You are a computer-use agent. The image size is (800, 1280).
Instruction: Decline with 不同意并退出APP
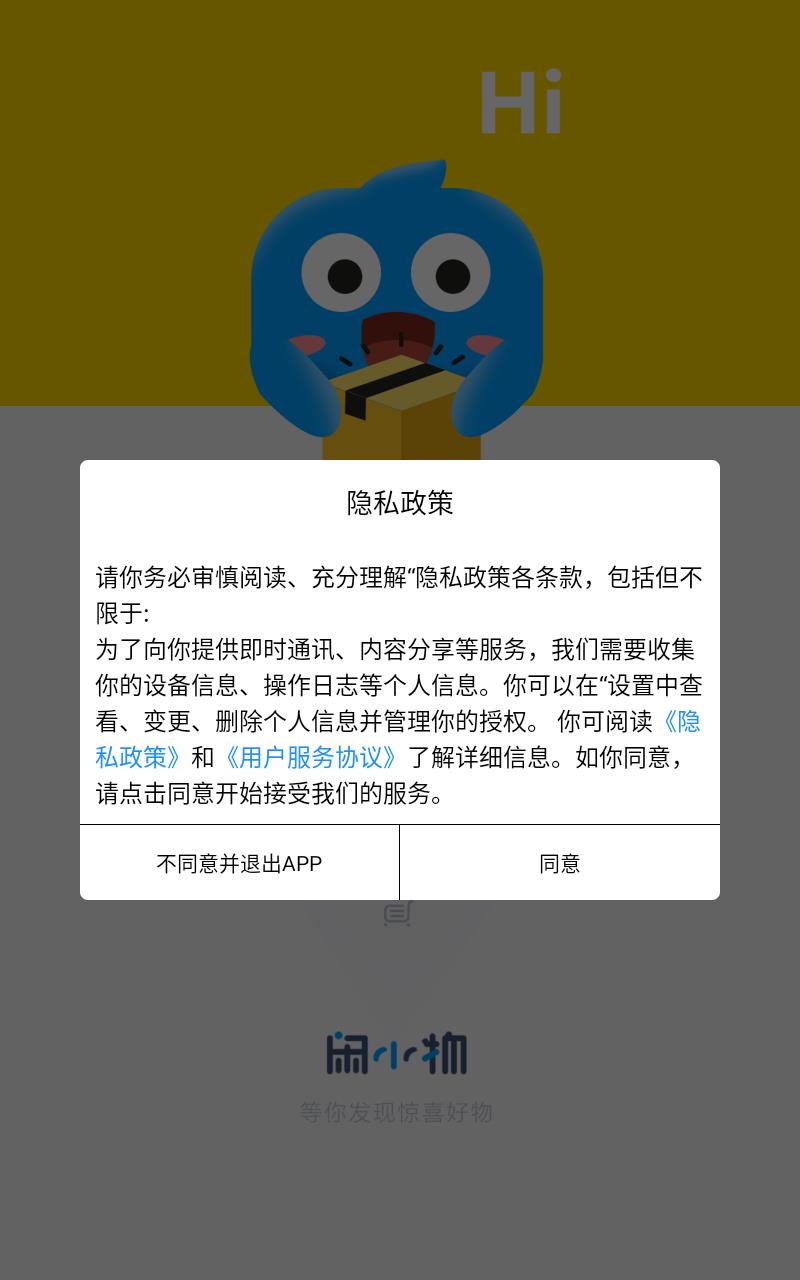pos(239,864)
